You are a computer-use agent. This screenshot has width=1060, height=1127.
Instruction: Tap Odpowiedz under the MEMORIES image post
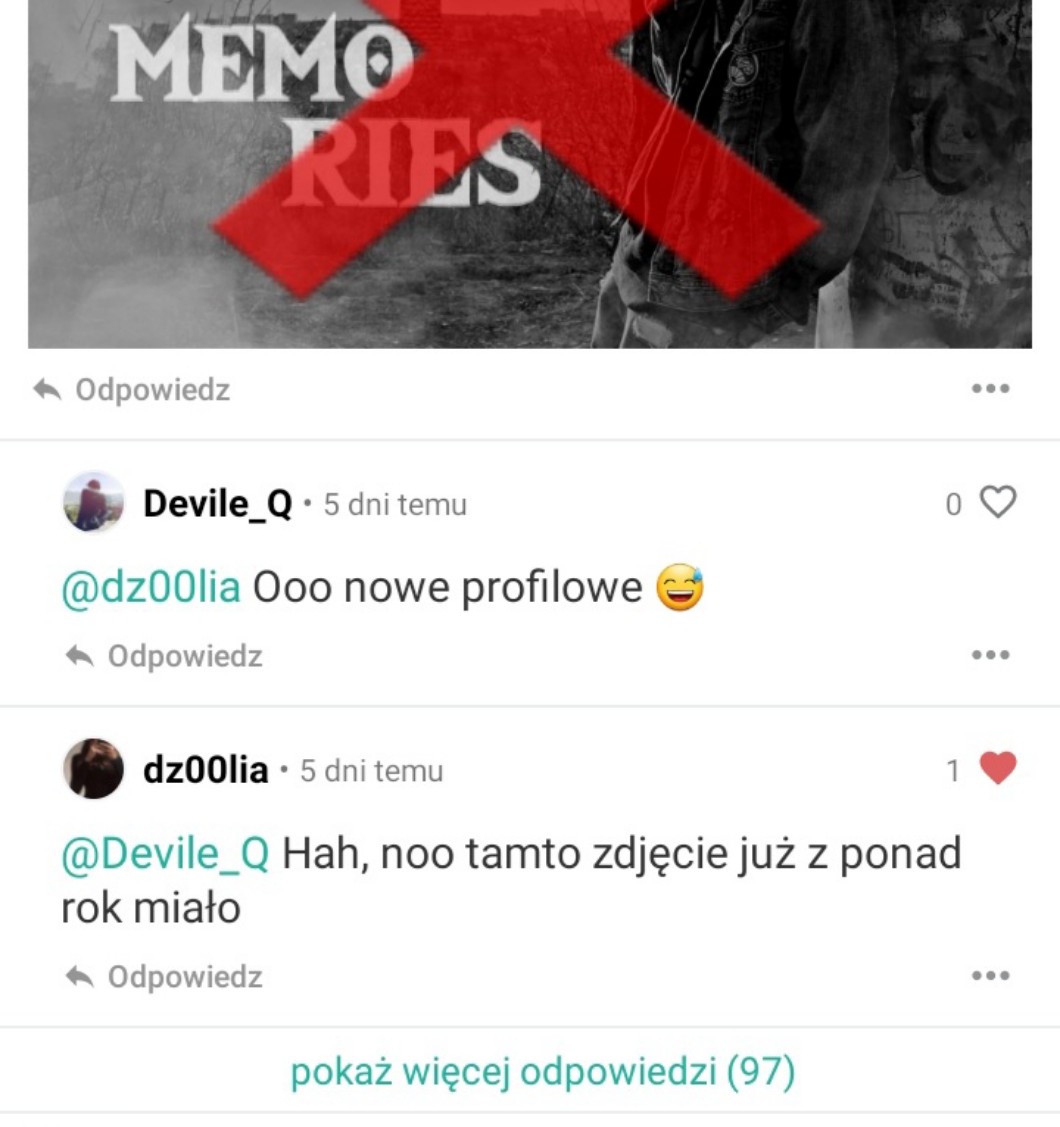tap(132, 390)
